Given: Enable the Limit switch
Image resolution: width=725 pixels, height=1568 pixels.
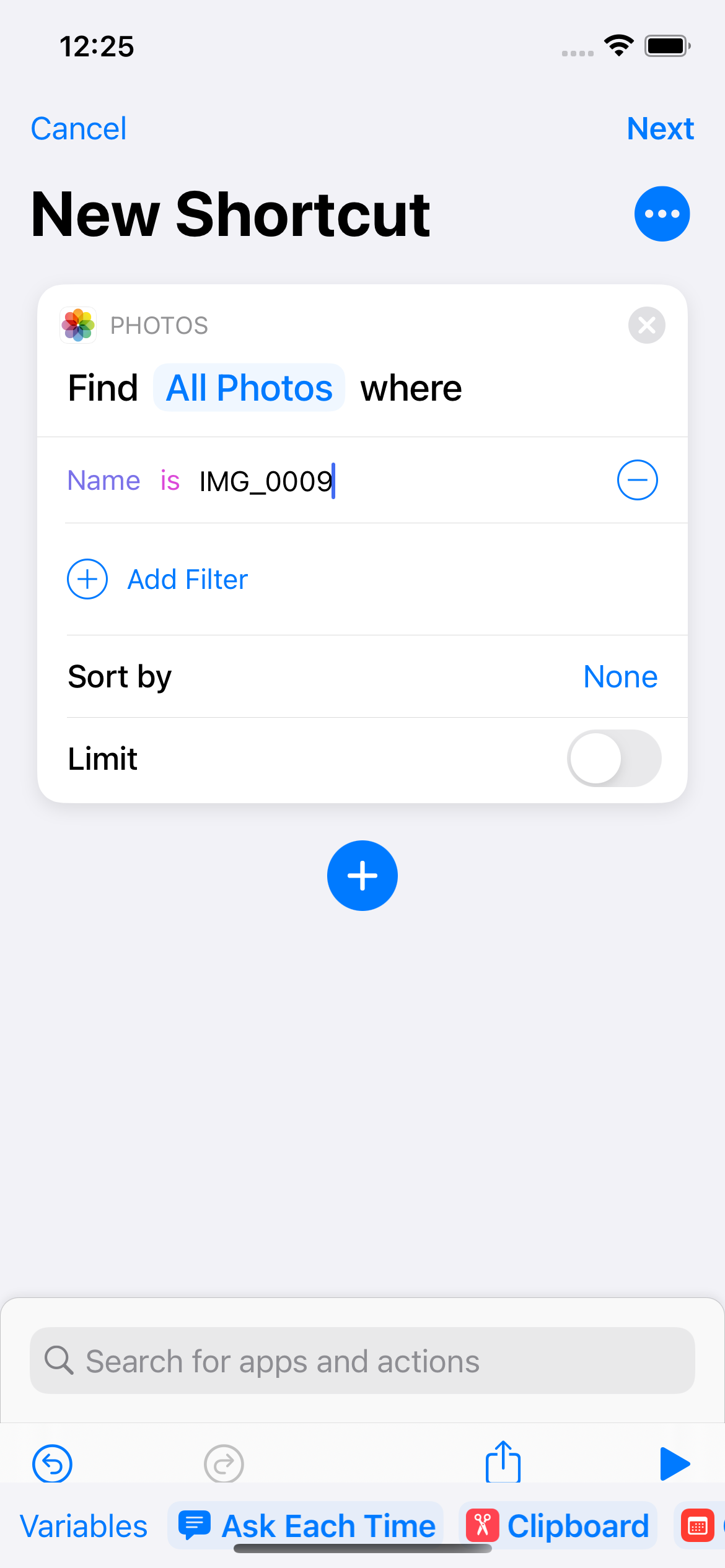Looking at the screenshot, I should point(614,759).
